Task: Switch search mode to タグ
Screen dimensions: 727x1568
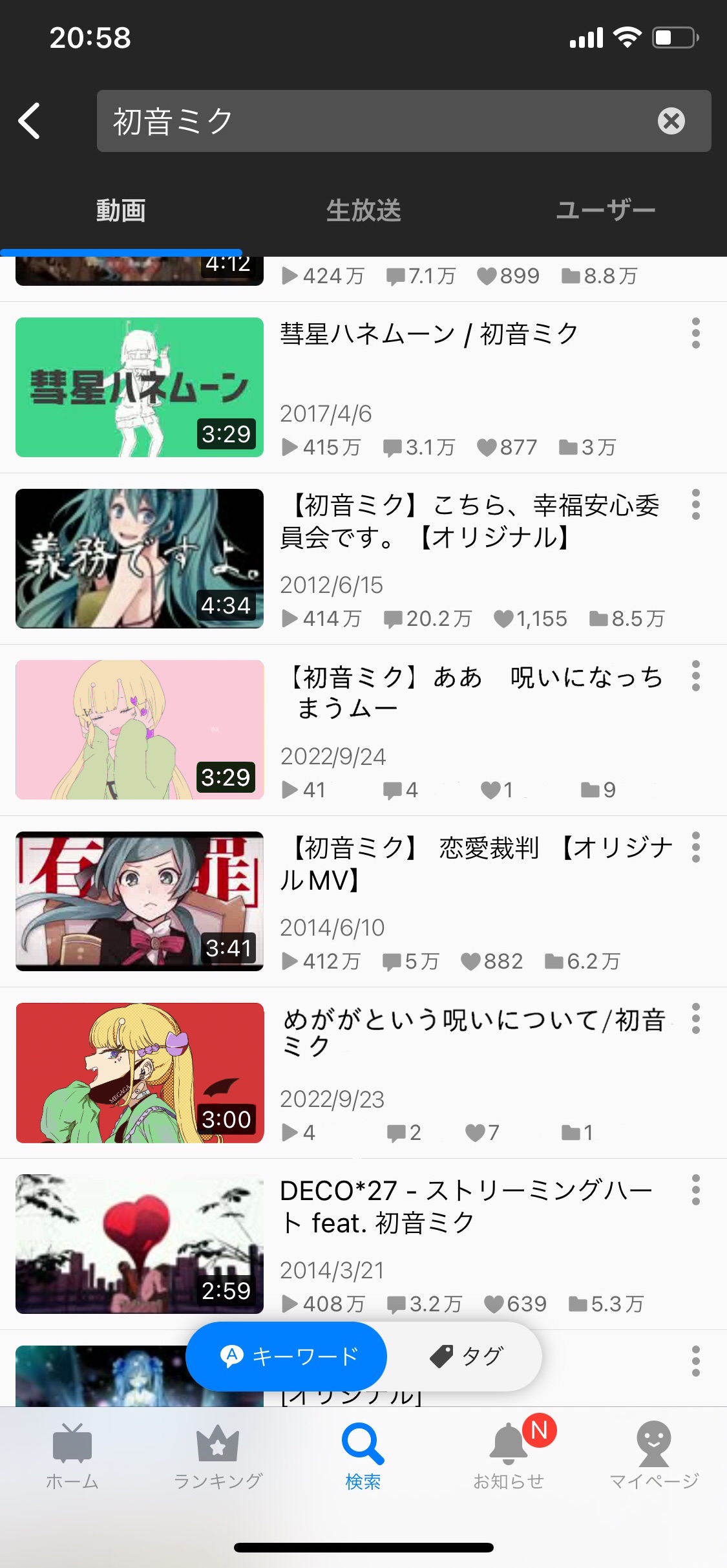Action: 465,1357
